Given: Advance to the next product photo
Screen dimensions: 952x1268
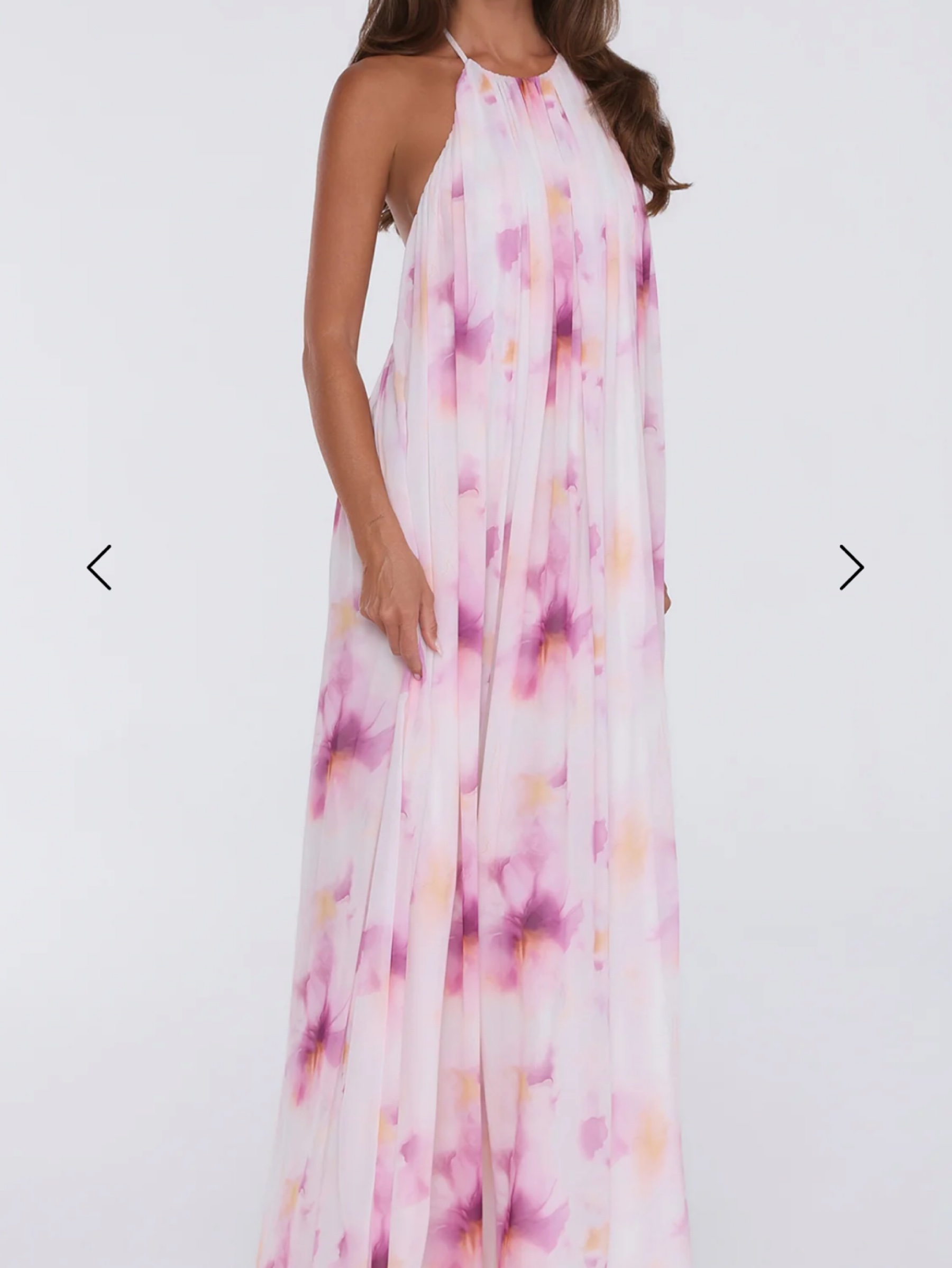Looking at the screenshot, I should (x=852, y=568).
